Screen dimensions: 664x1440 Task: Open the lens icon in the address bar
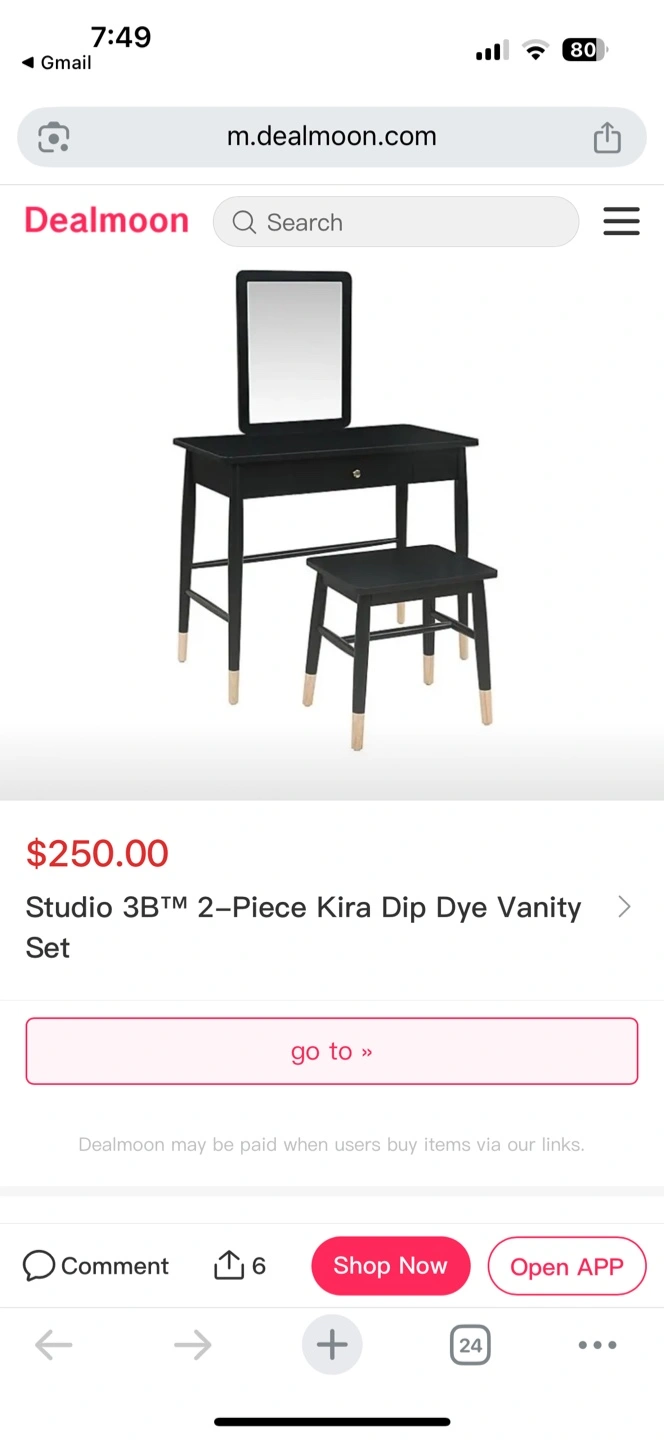click(54, 138)
